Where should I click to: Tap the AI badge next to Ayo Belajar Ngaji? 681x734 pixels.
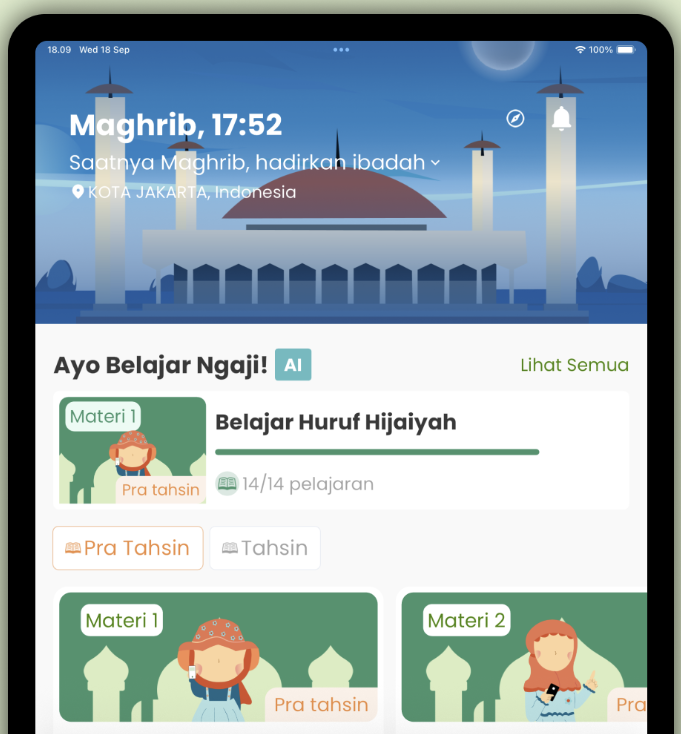[293, 365]
